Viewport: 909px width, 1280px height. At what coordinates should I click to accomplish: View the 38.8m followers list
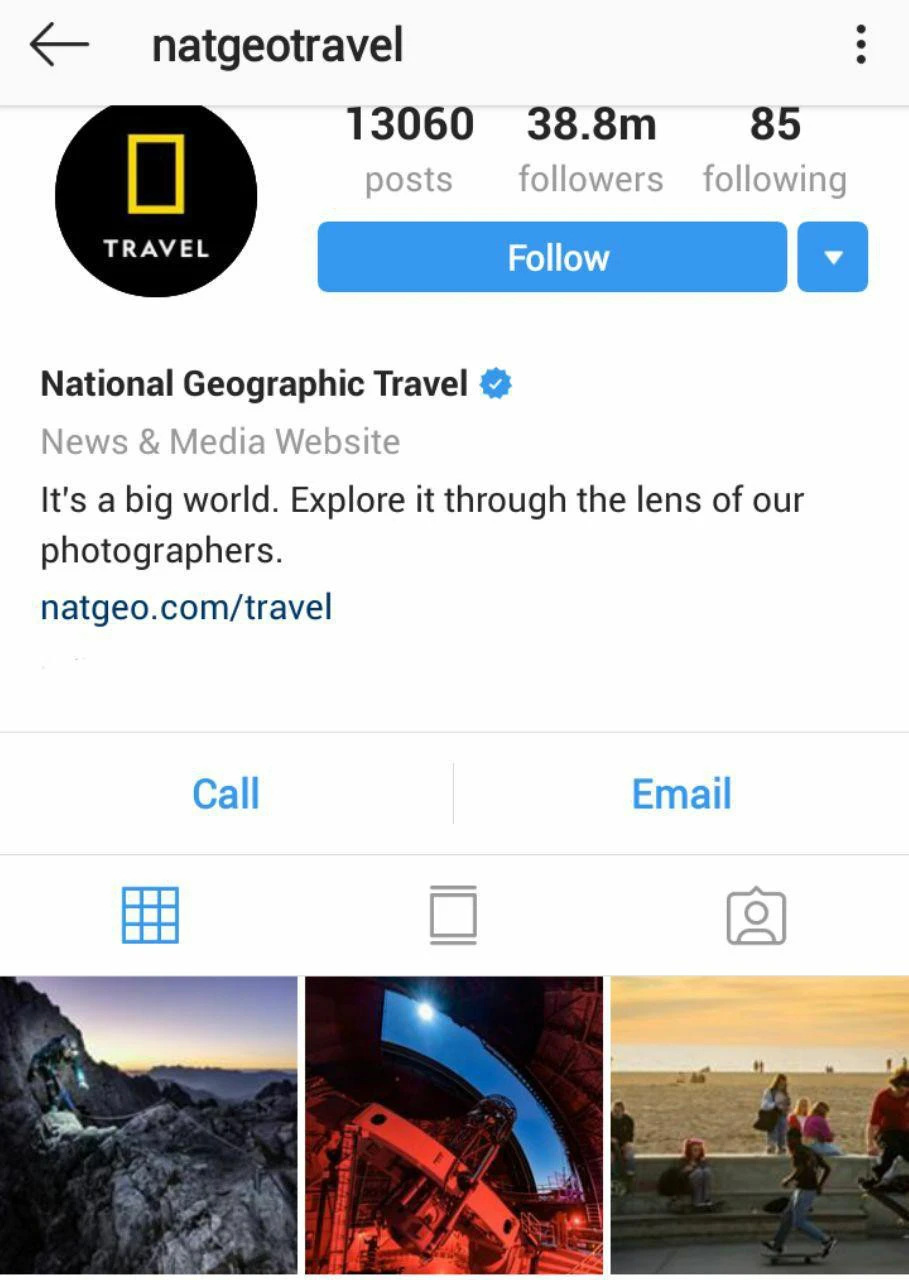[590, 150]
